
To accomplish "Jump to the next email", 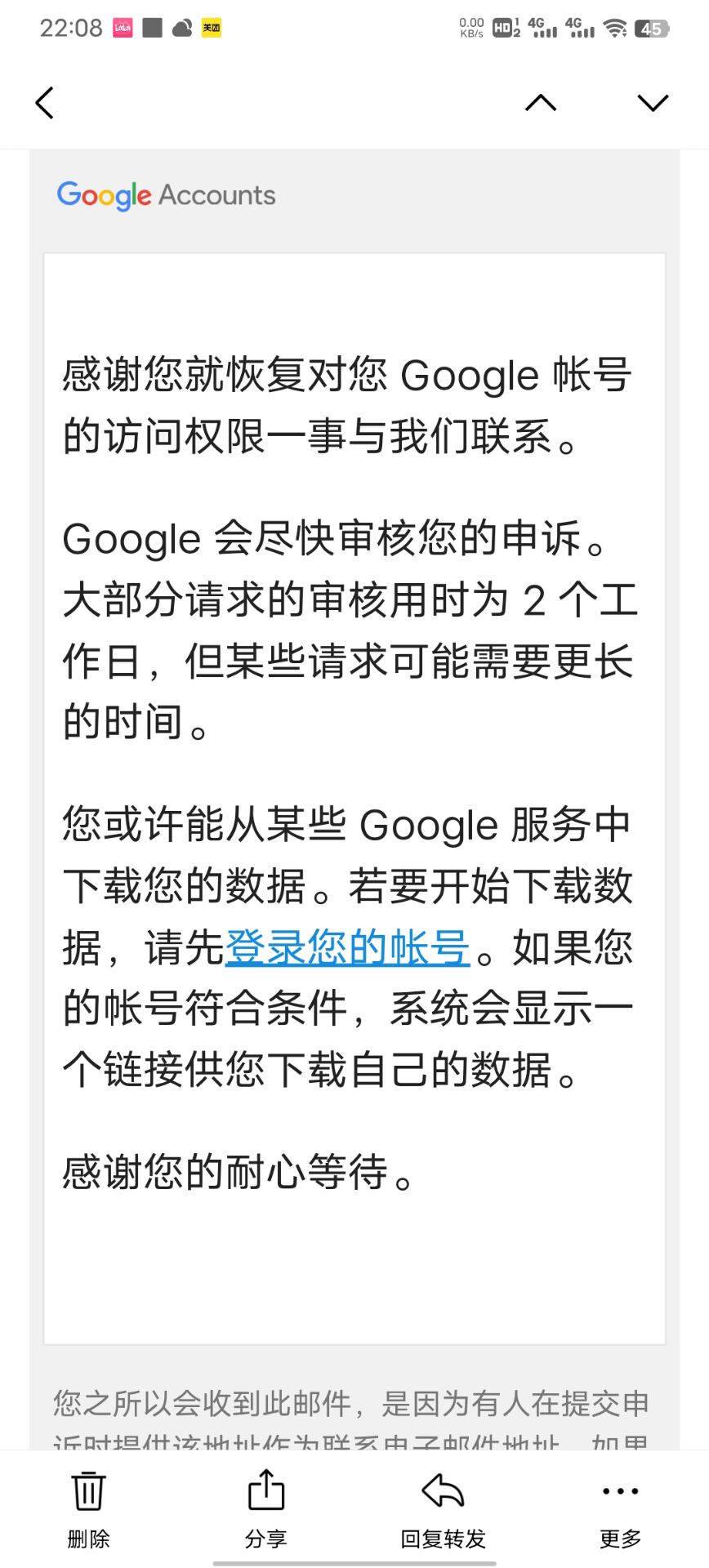I will 653,103.
